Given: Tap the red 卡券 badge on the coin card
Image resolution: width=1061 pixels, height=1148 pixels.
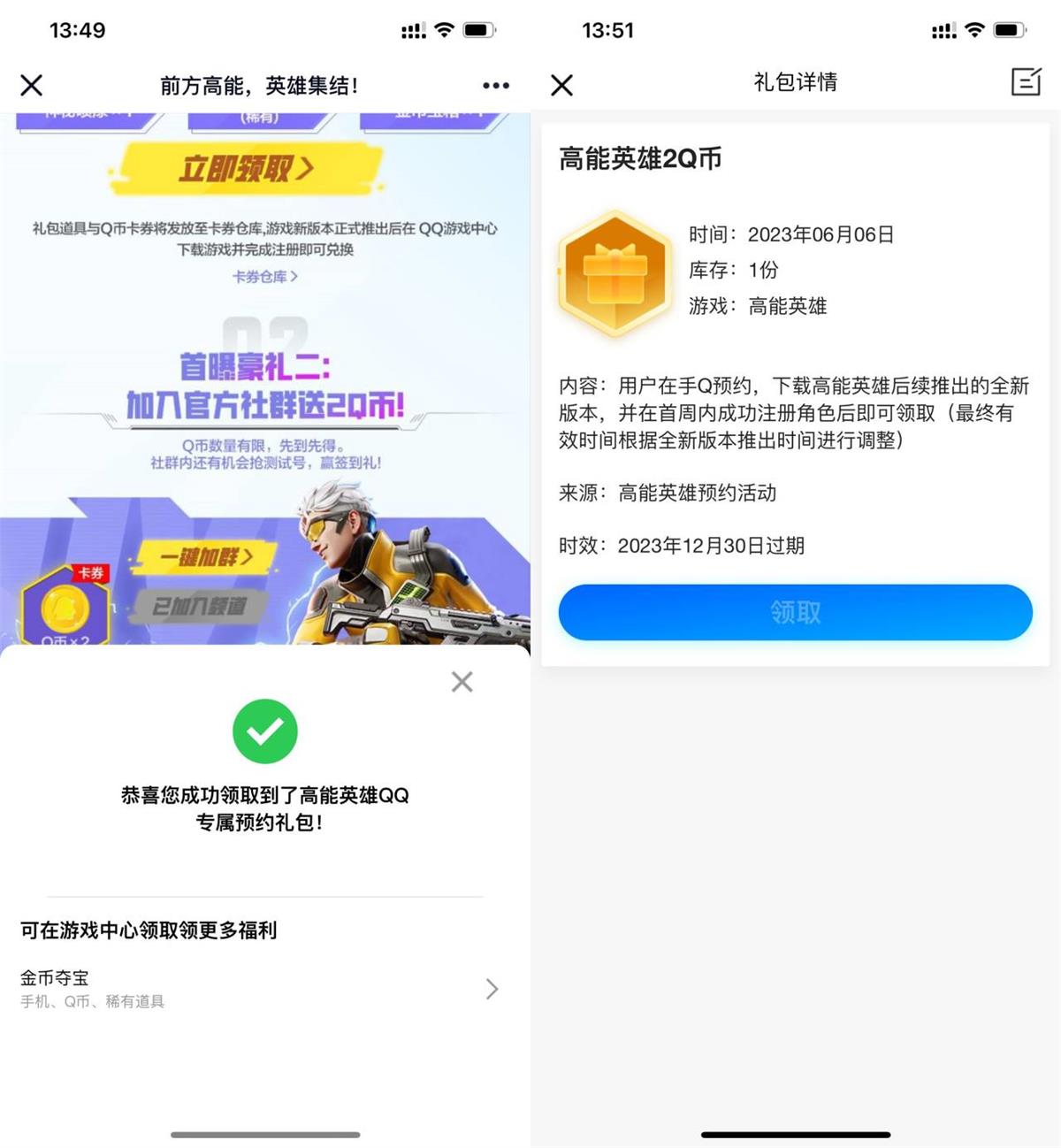Looking at the screenshot, I should click(91, 572).
